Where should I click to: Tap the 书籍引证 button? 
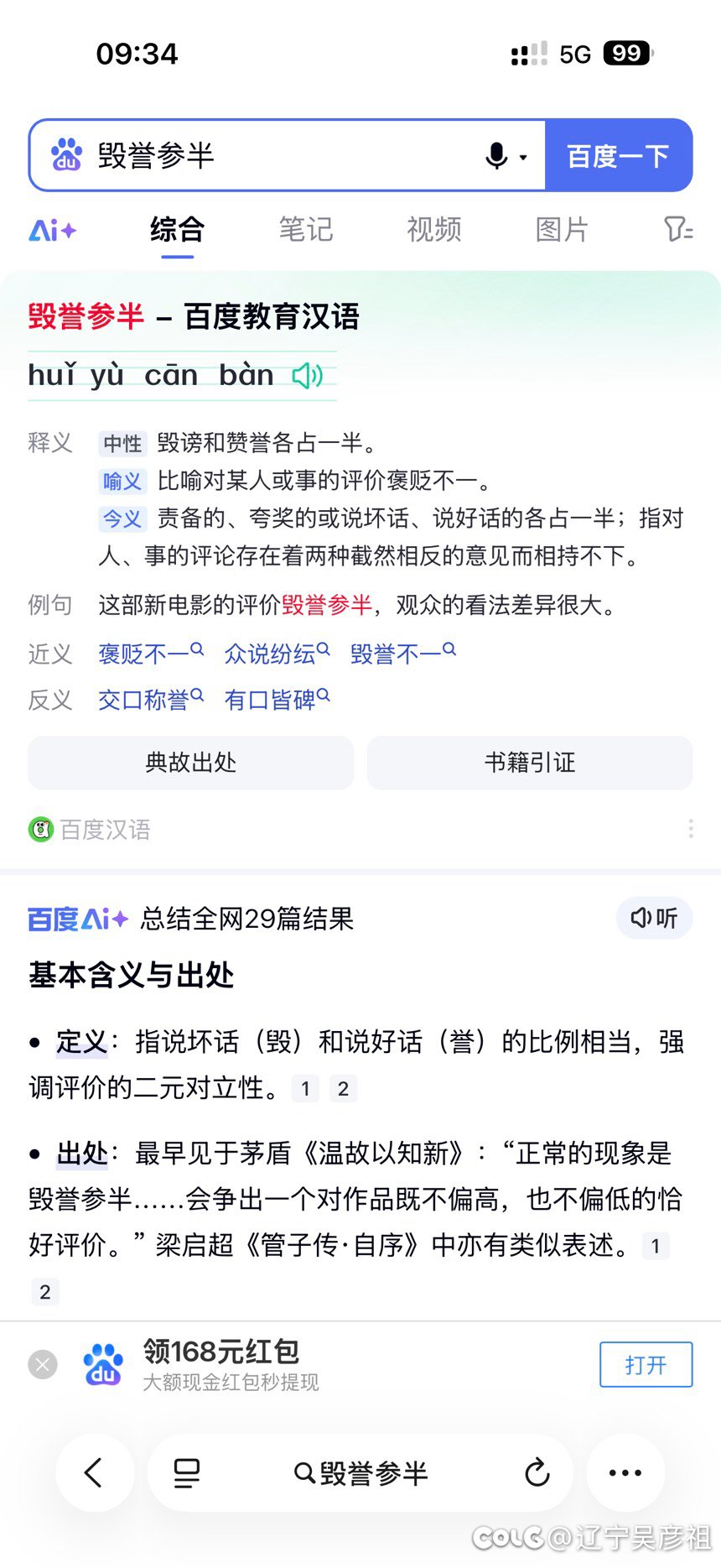click(x=530, y=763)
